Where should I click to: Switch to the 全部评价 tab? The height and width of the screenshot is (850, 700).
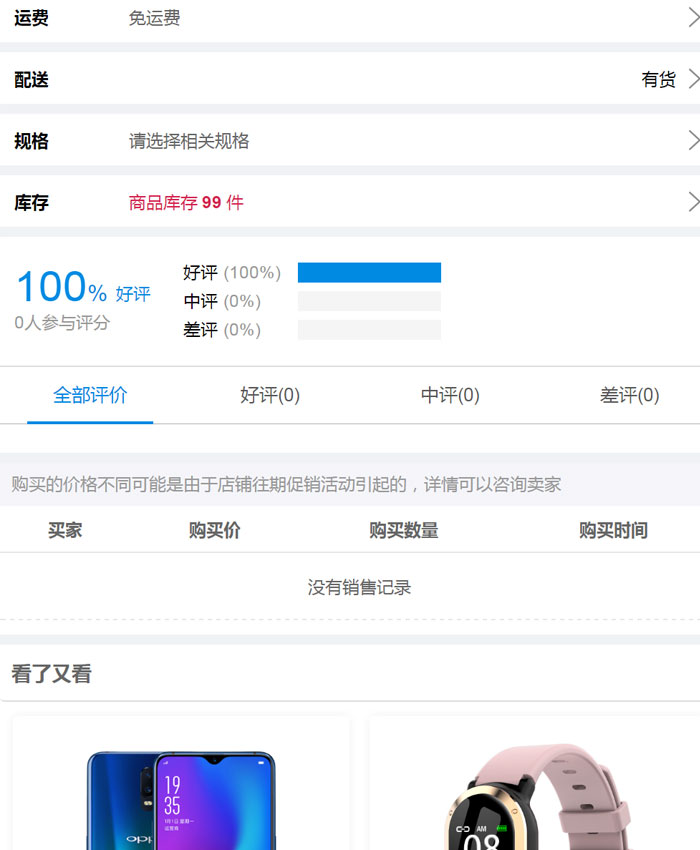(x=90, y=396)
